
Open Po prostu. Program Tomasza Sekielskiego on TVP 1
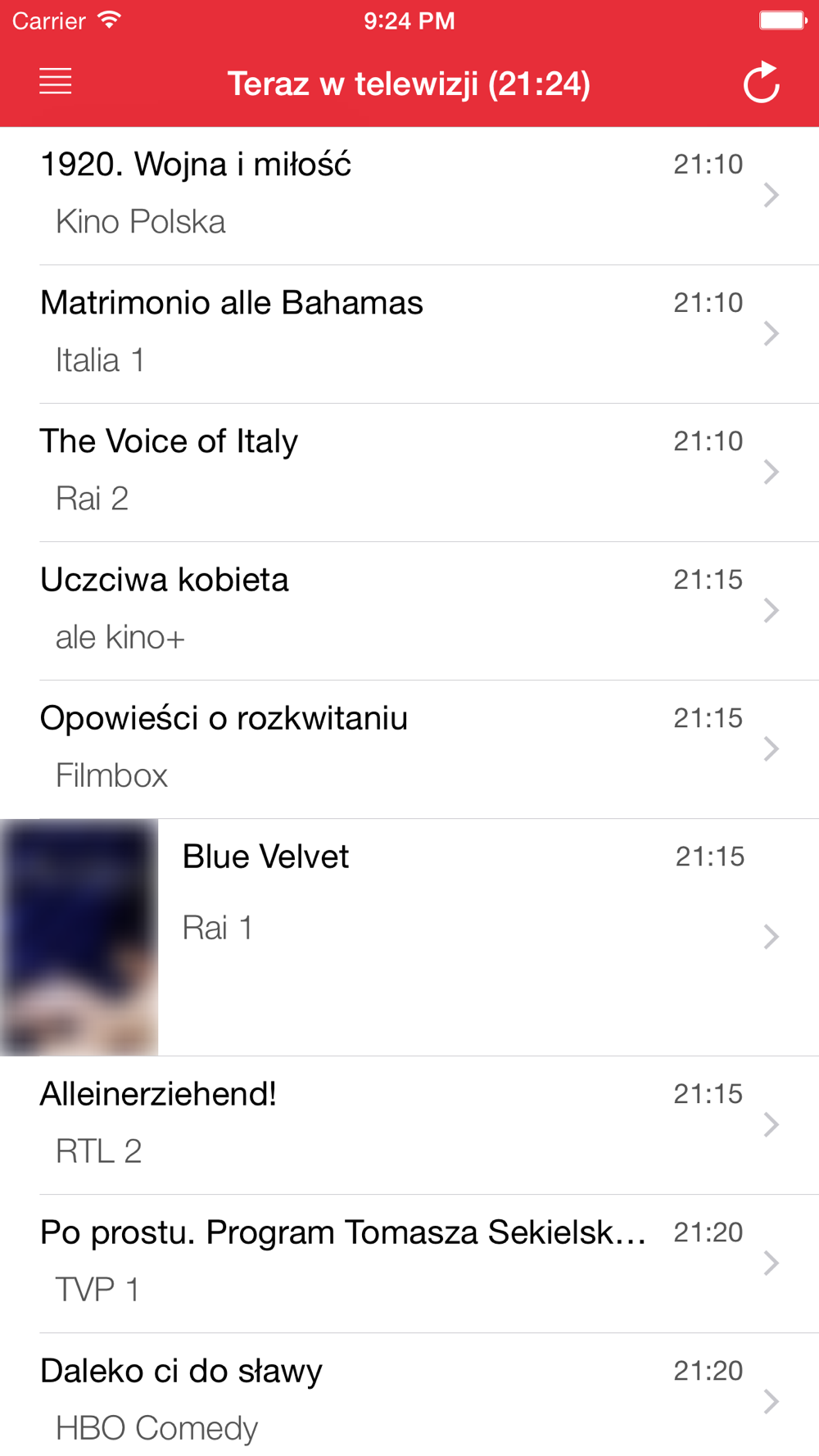[x=409, y=1264]
